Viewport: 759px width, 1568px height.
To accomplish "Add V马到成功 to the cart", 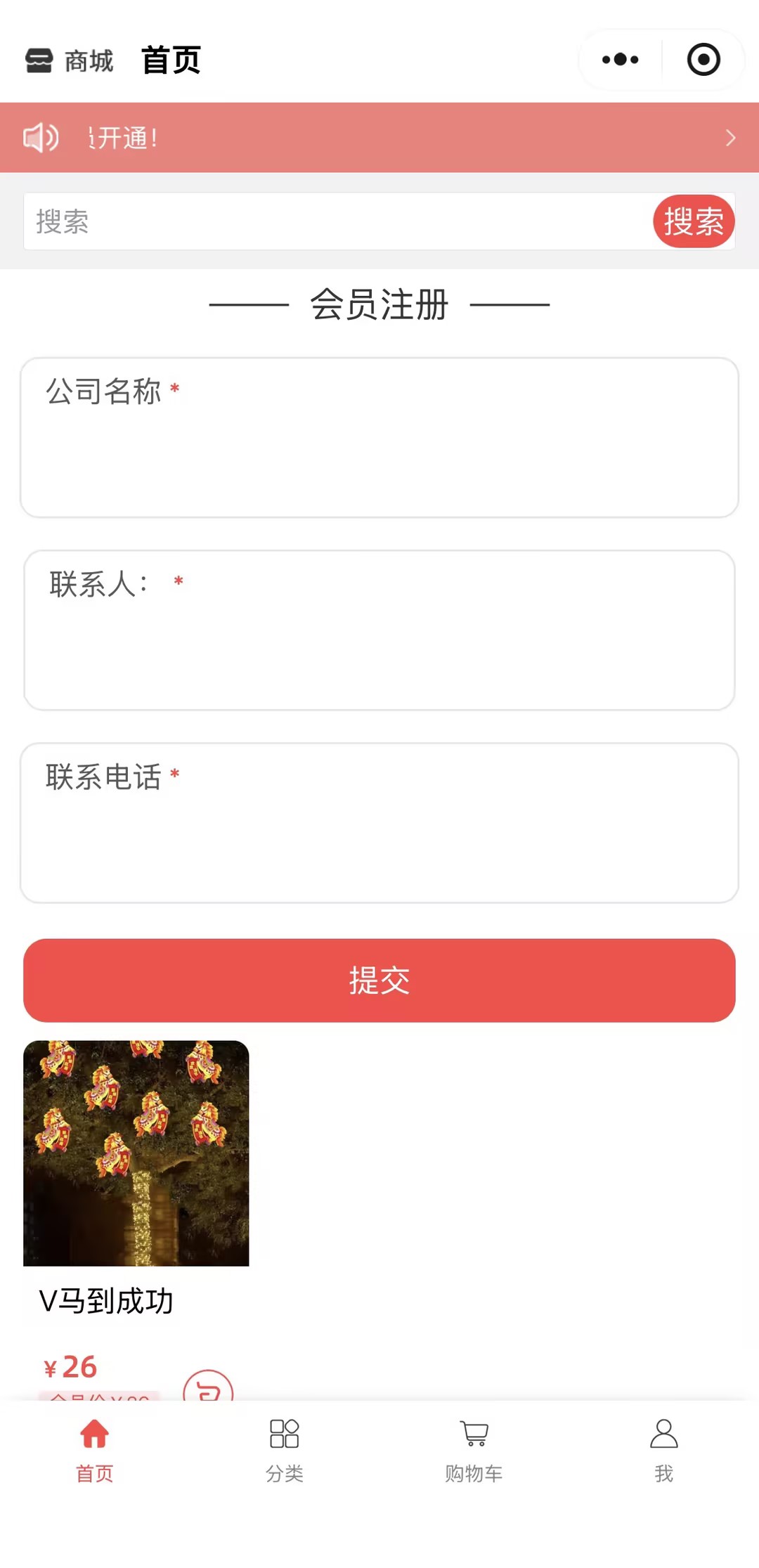I will [208, 1388].
